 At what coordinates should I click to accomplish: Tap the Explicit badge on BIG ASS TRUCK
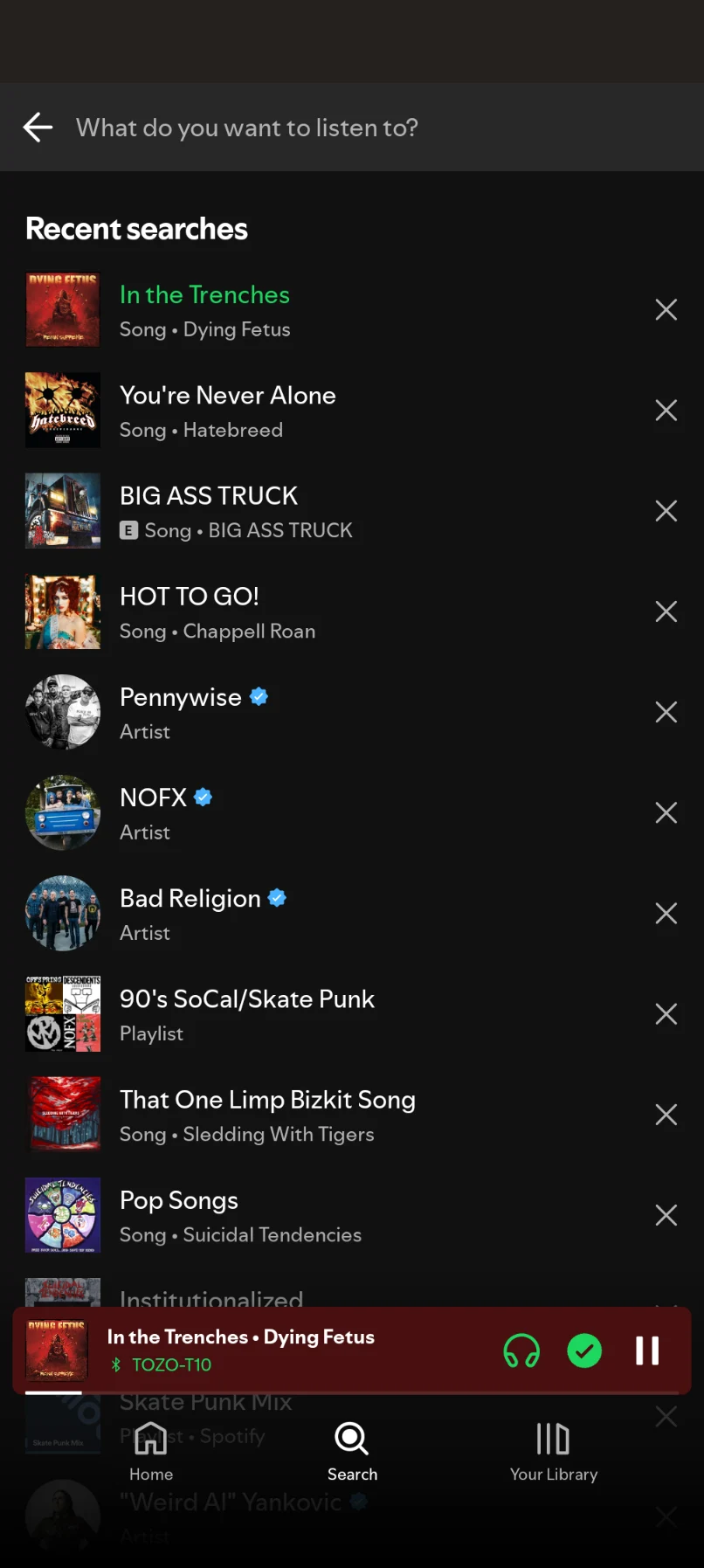pos(129,530)
